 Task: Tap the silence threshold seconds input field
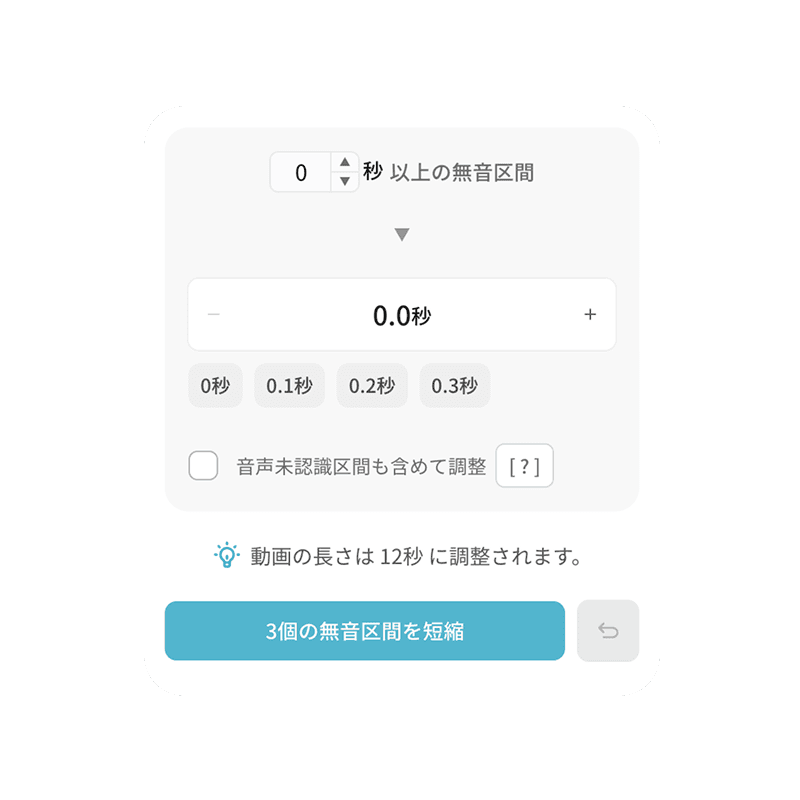[301, 172]
